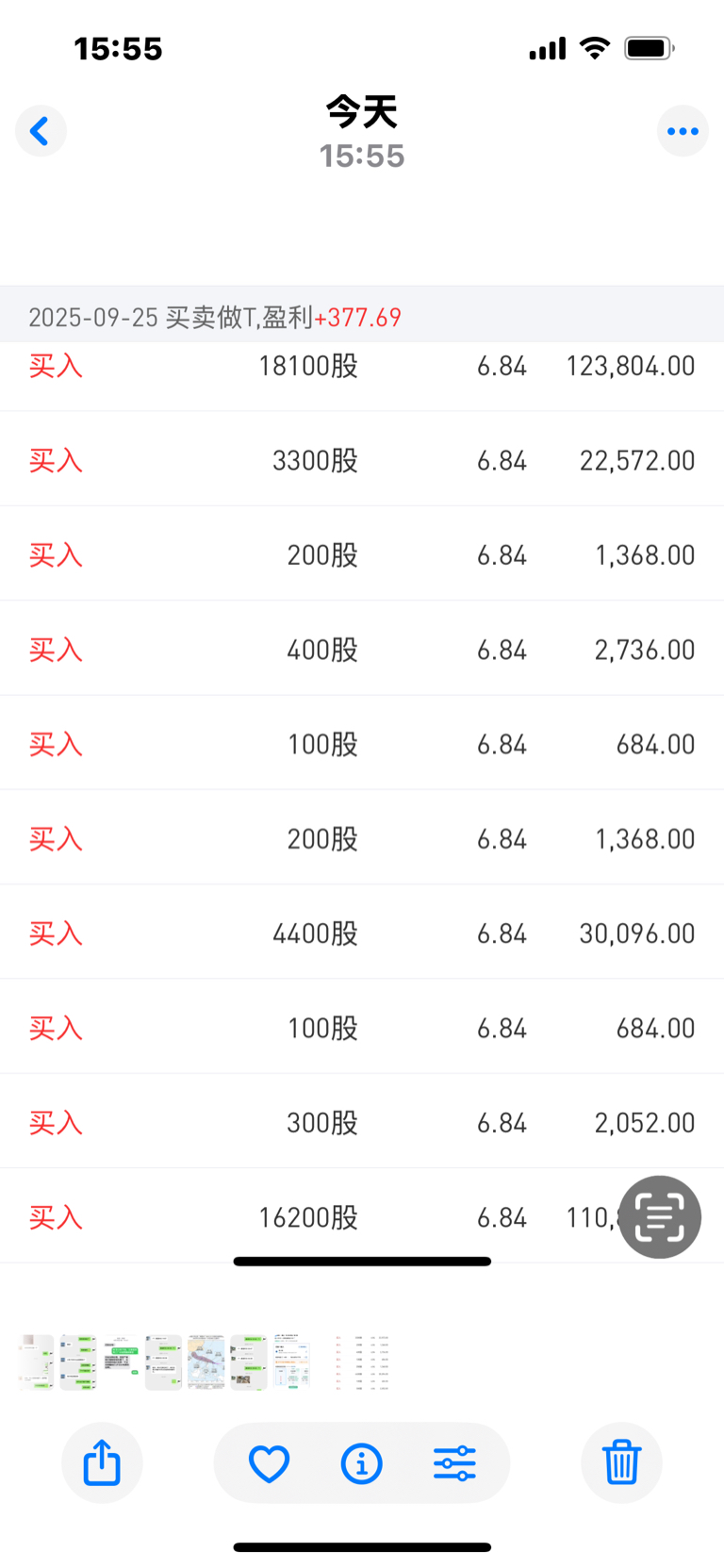This screenshot has height=1568, width=724.
Task: Activate Live Text scan button
Action: (659, 1216)
